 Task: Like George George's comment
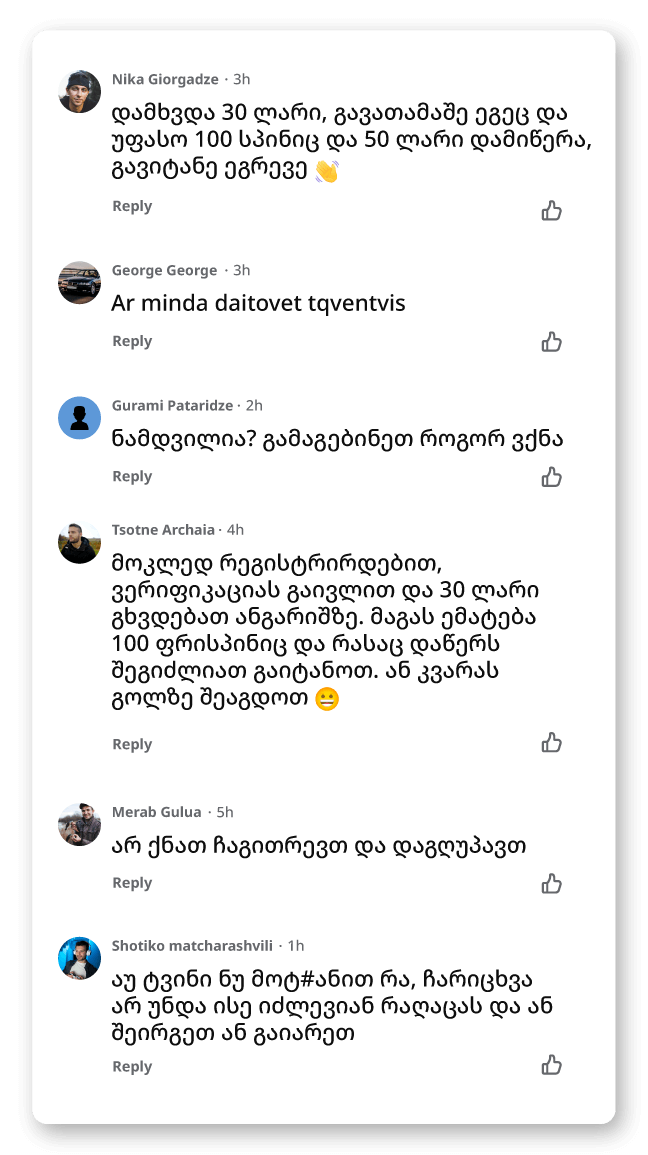pyautogui.click(x=551, y=342)
